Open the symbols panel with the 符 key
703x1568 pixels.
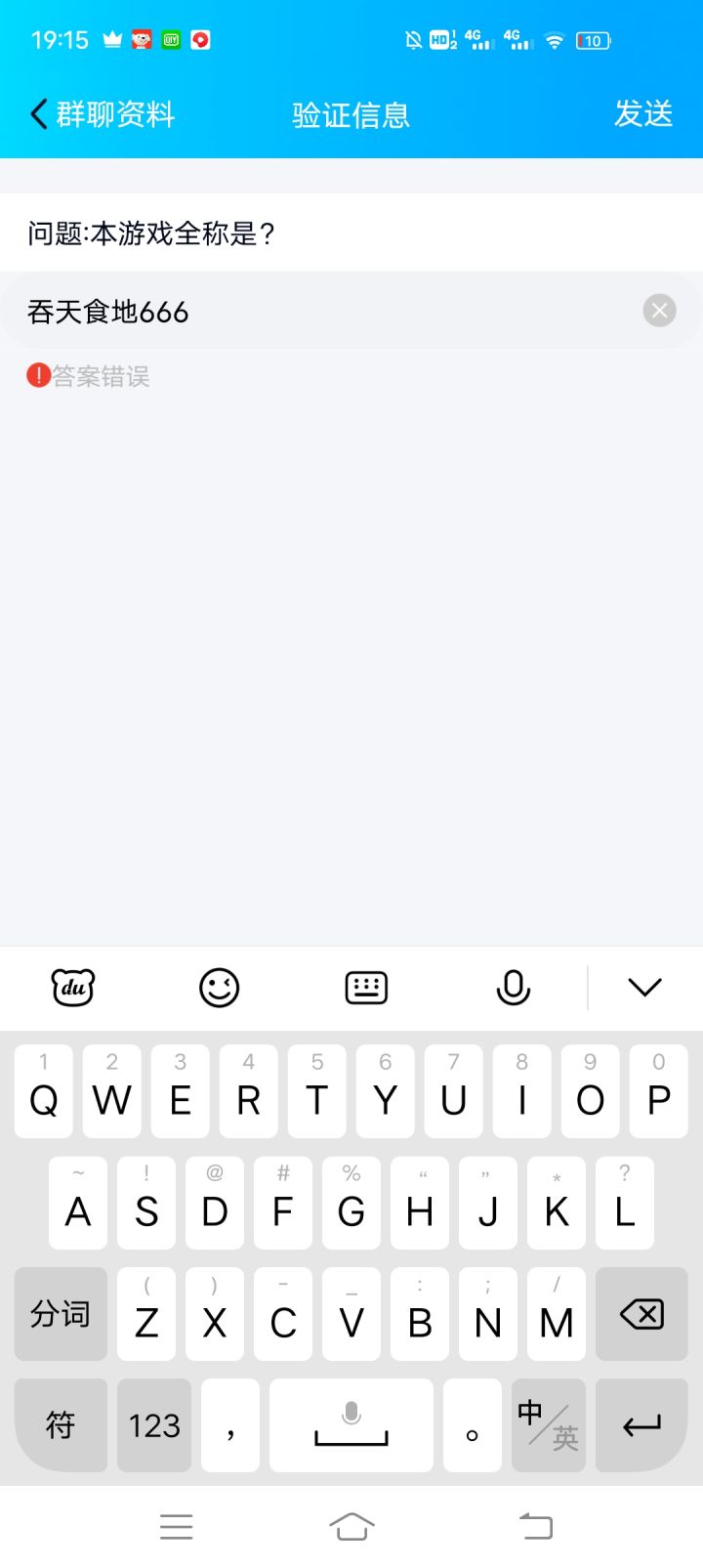60,1425
